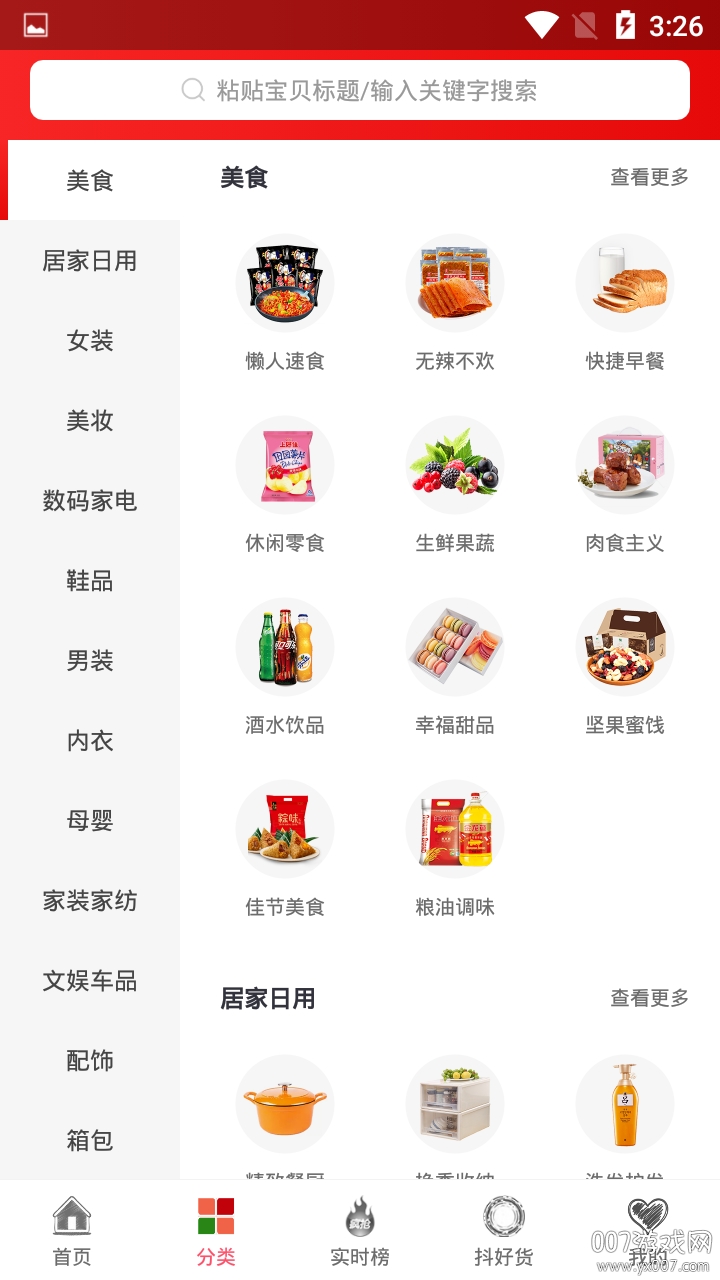The image size is (720, 1280).
Task: Select 女装 in the left sidebar
Action: click(x=90, y=341)
